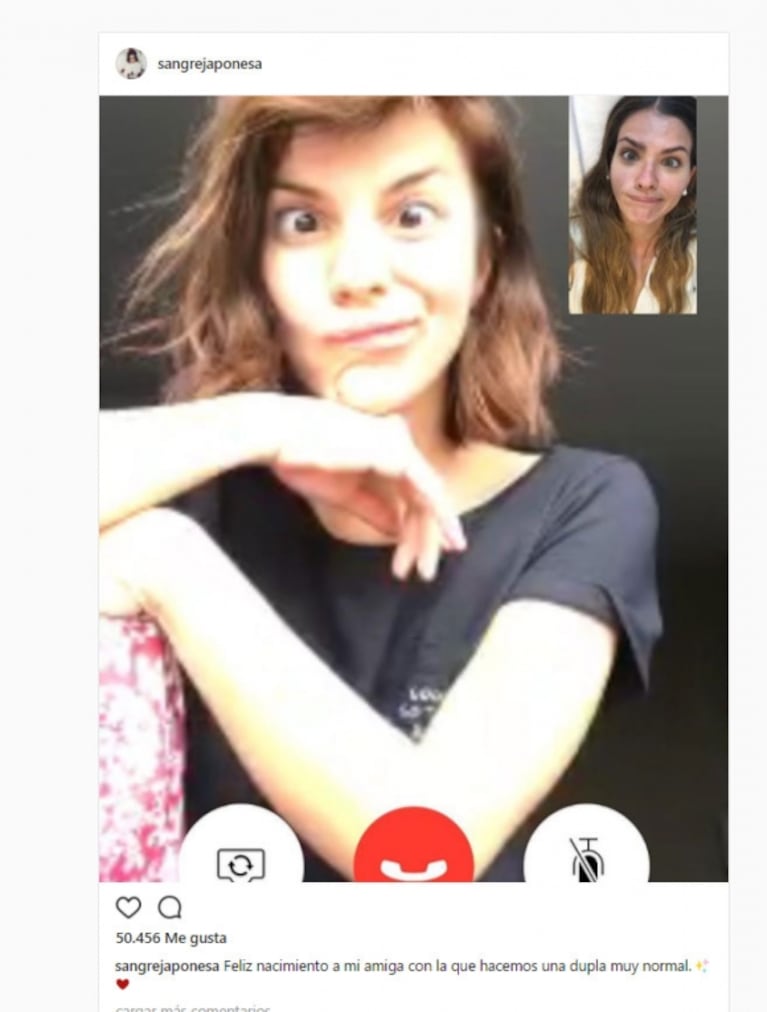Screen dimensions: 767x1012
Task: Like the sangrejaponesa post
Action: pyautogui.click(x=128, y=907)
